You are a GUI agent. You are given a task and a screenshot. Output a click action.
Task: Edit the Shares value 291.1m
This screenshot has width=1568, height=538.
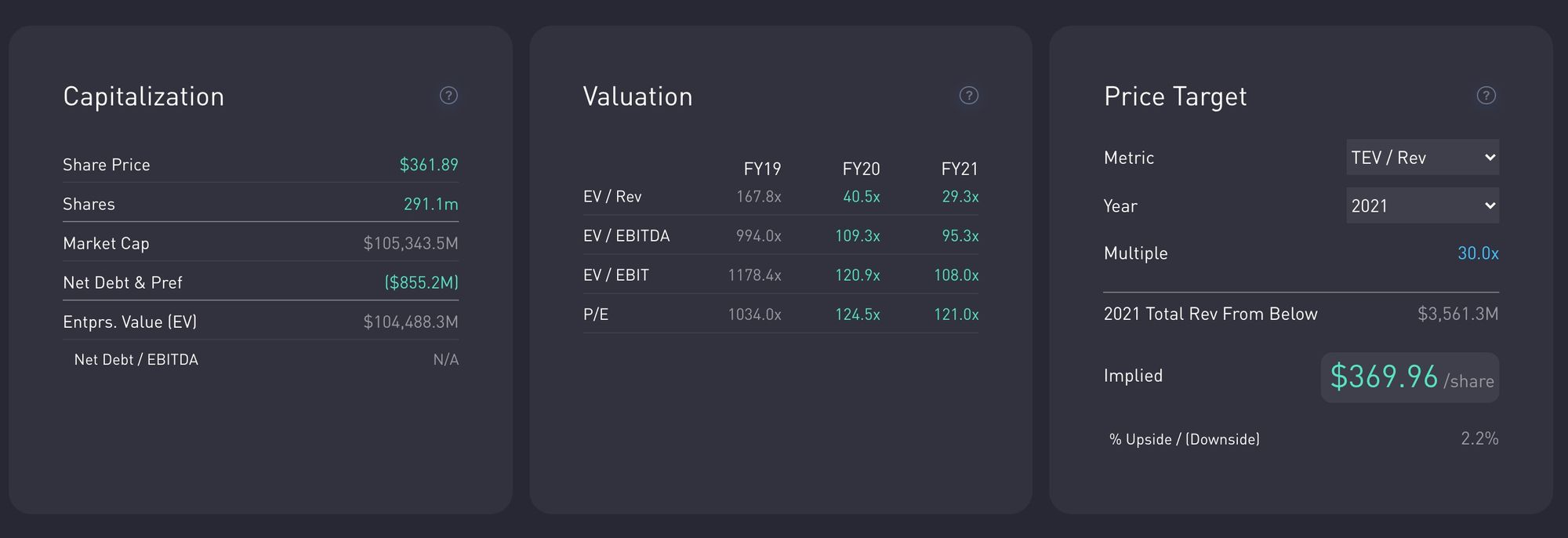click(x=430, y=204)
